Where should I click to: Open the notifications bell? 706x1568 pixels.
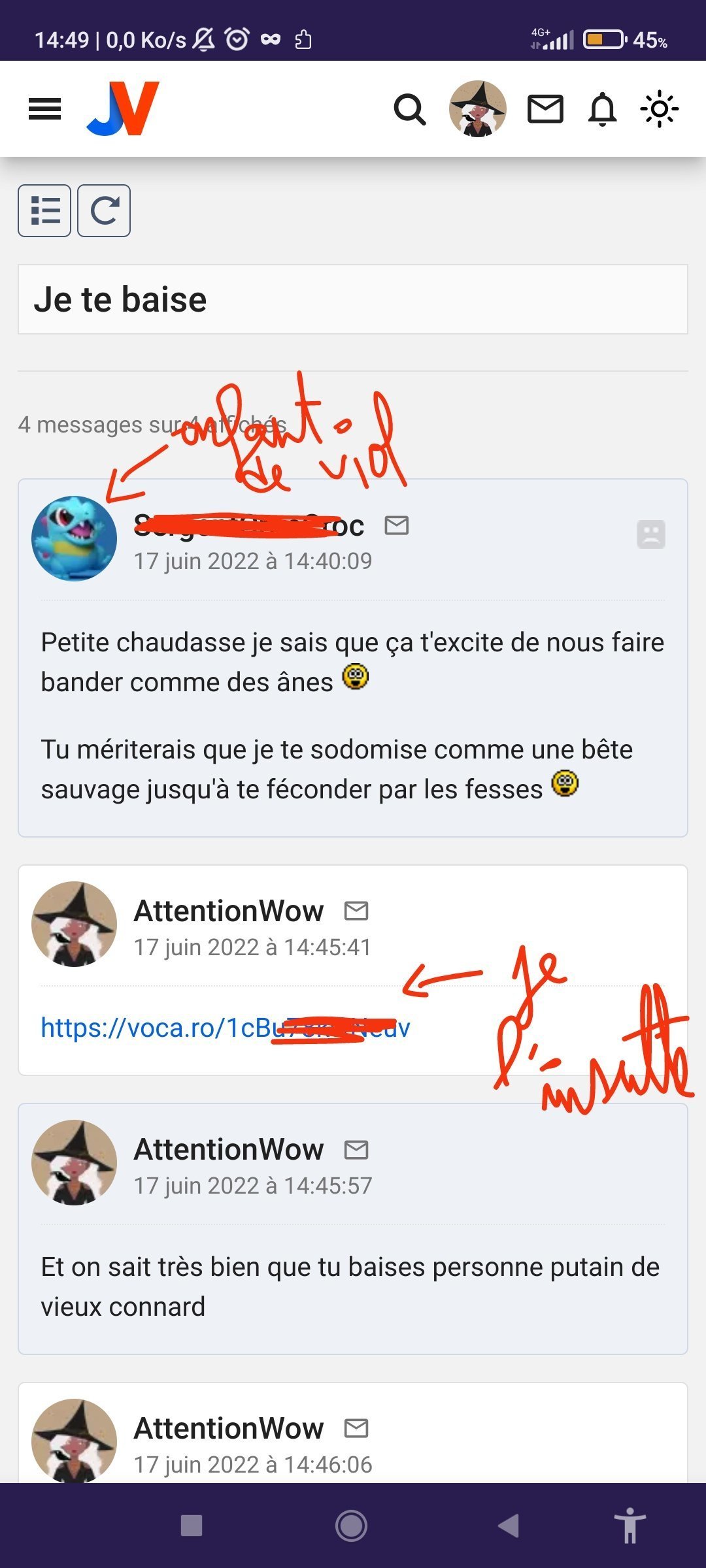pyautogui.click(x=602, y=109)
